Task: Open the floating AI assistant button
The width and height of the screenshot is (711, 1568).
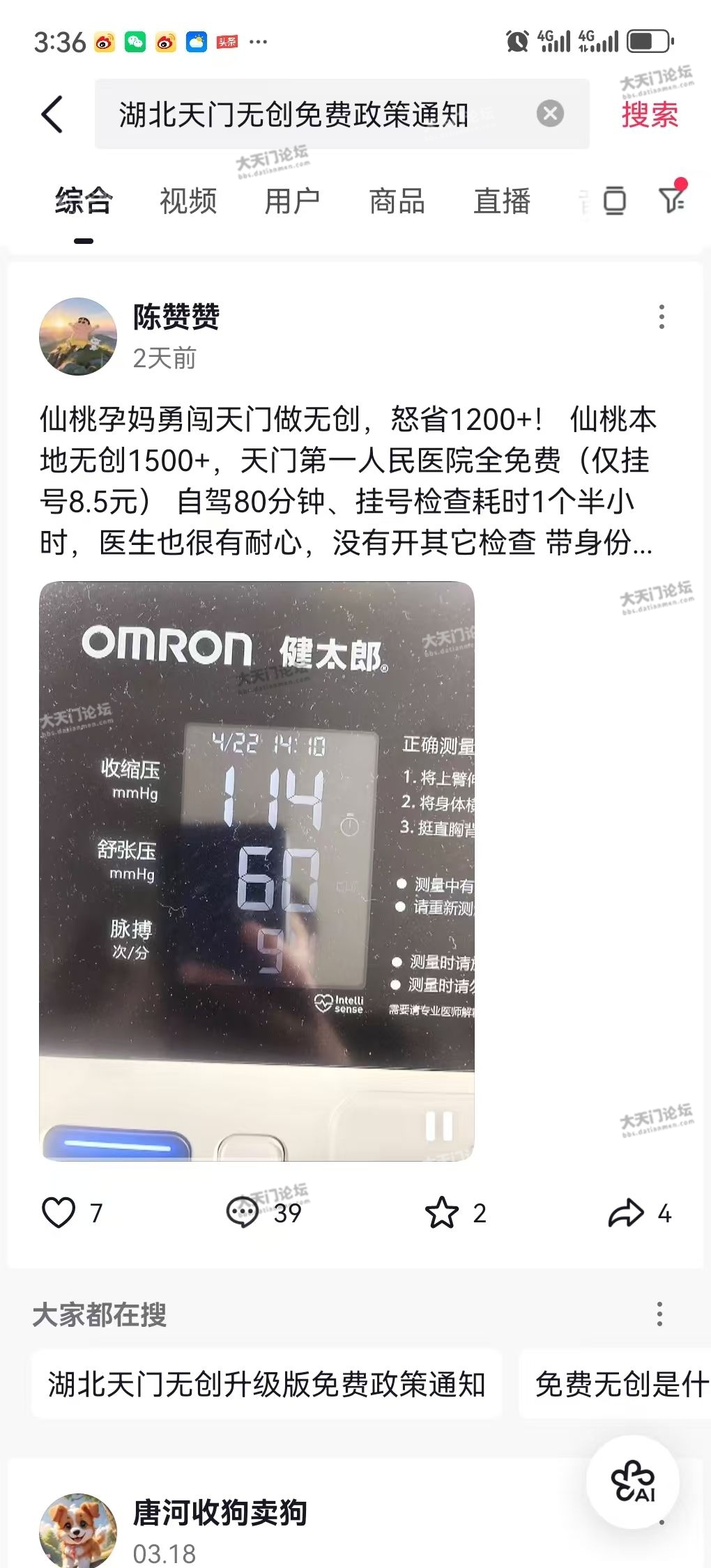Action: (x=632, y=1482)
